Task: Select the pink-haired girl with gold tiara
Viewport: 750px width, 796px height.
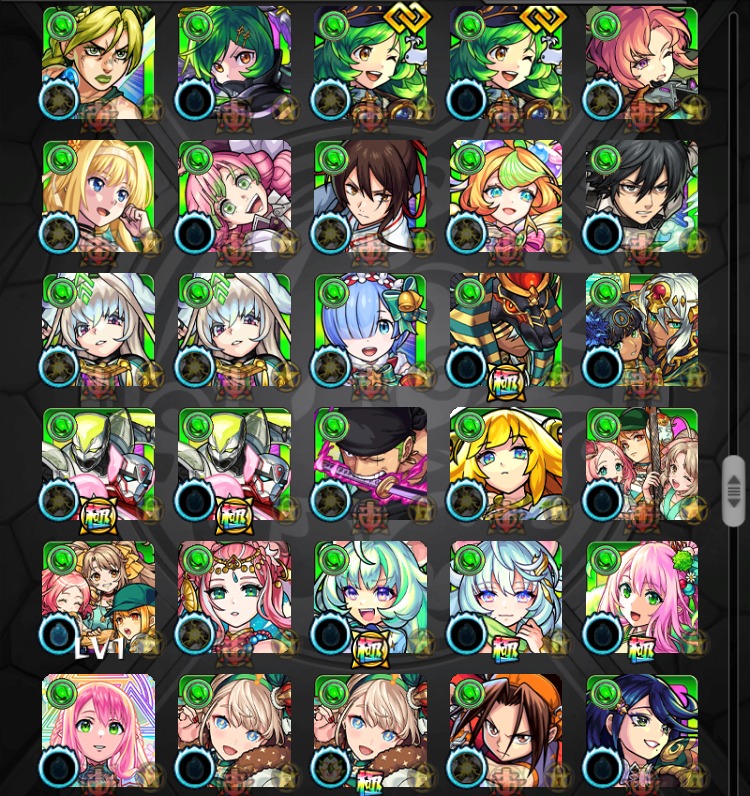Action: 235,597
